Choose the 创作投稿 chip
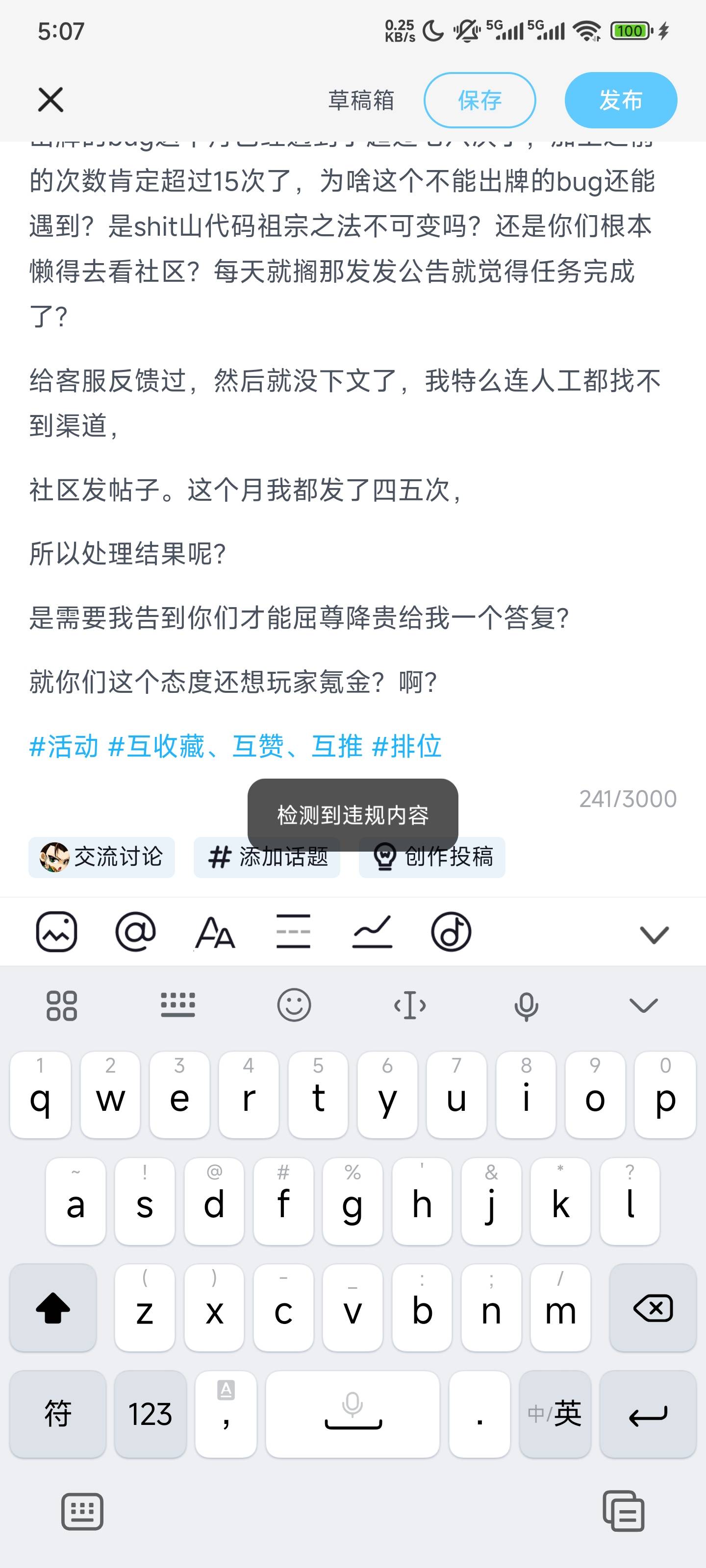Viewport: 706px width, 1568px height. point(432,857)
